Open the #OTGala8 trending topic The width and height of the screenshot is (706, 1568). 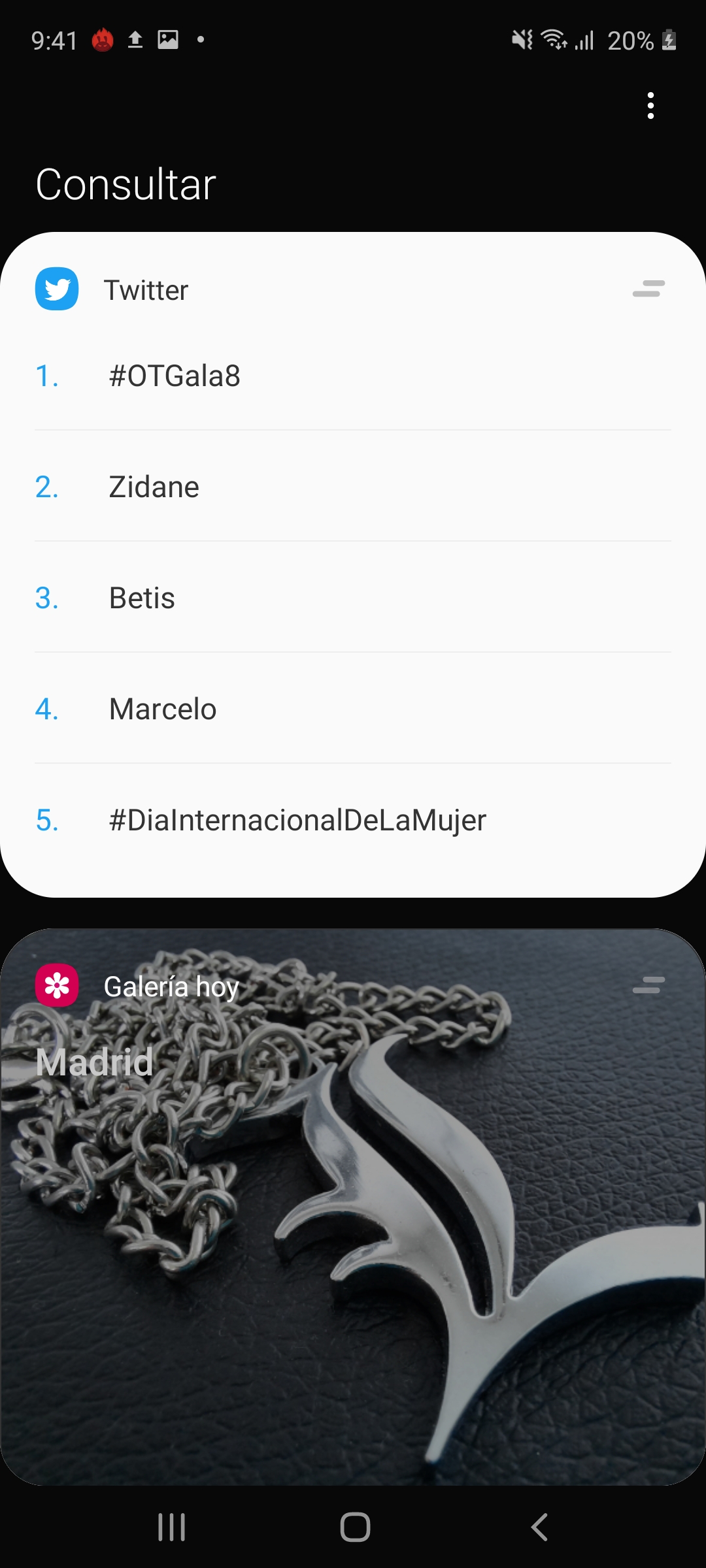click(353, 376)
